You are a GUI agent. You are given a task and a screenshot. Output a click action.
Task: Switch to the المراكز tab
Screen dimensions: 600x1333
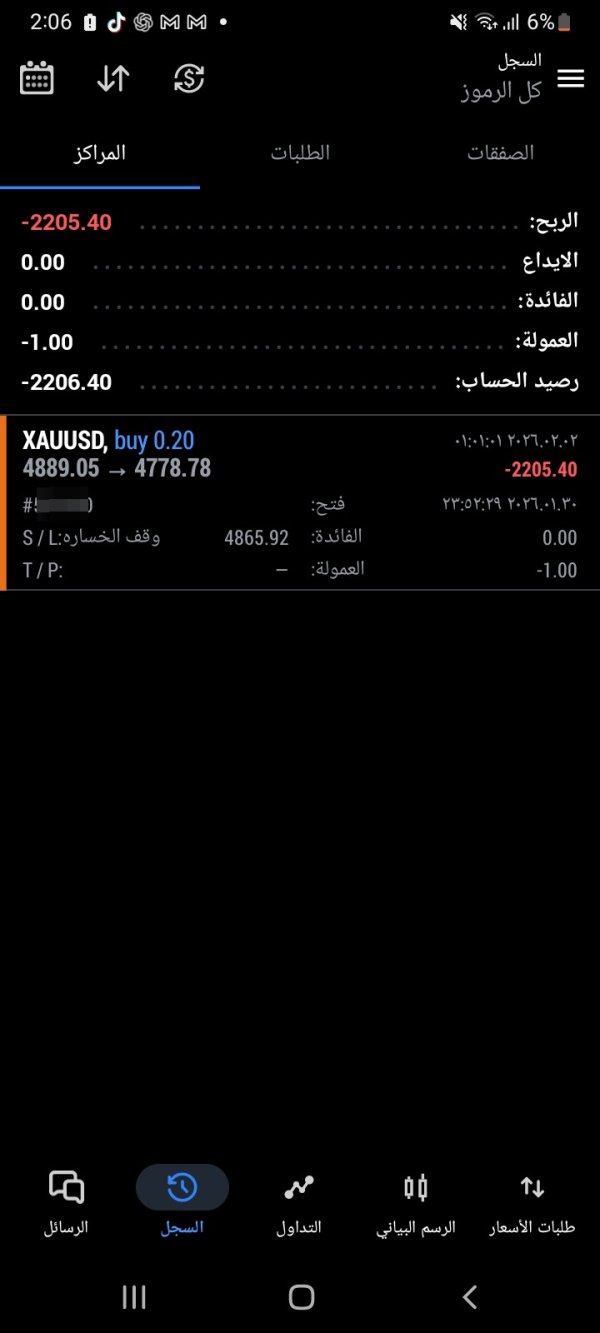[100, 153]
